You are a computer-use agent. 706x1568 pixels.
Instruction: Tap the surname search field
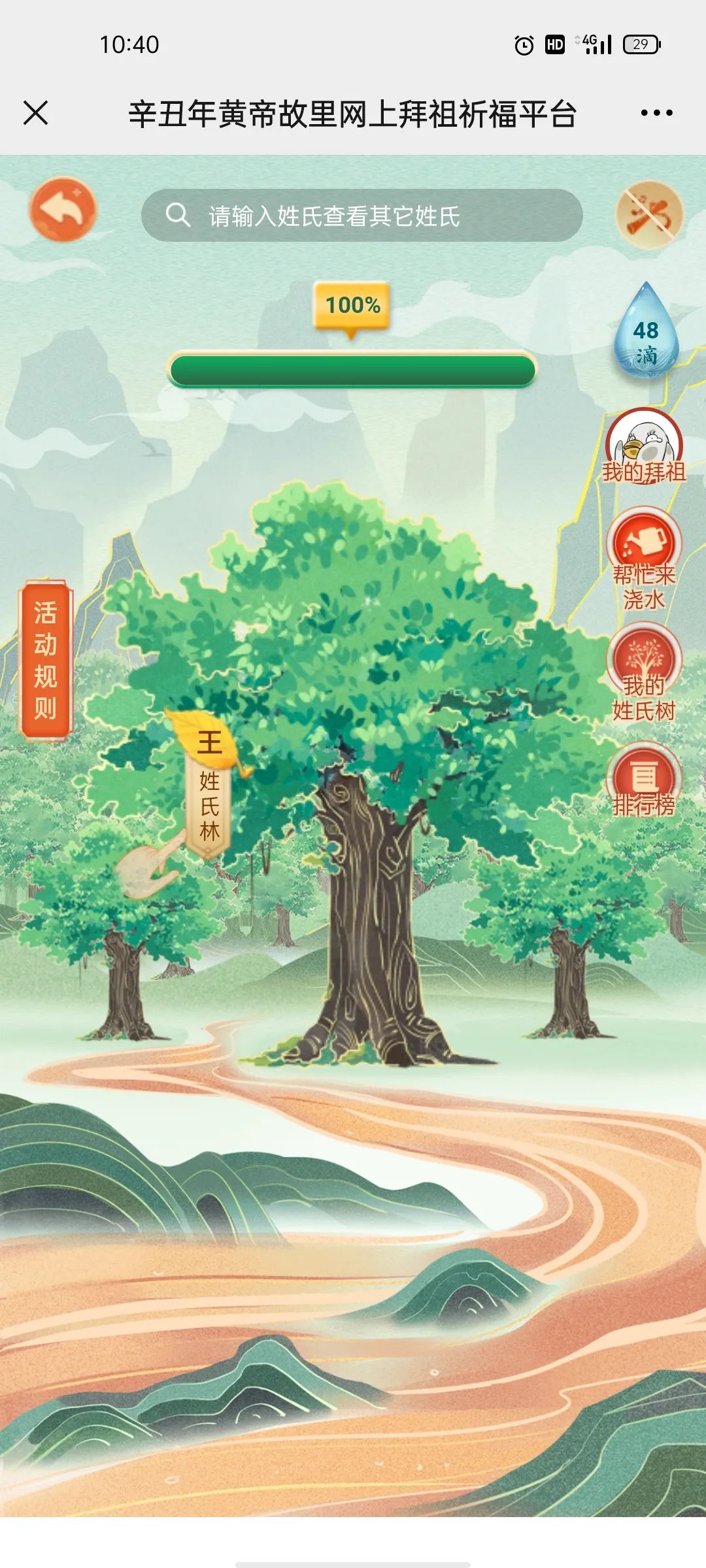pyautogui.click(x=361, y=216)
